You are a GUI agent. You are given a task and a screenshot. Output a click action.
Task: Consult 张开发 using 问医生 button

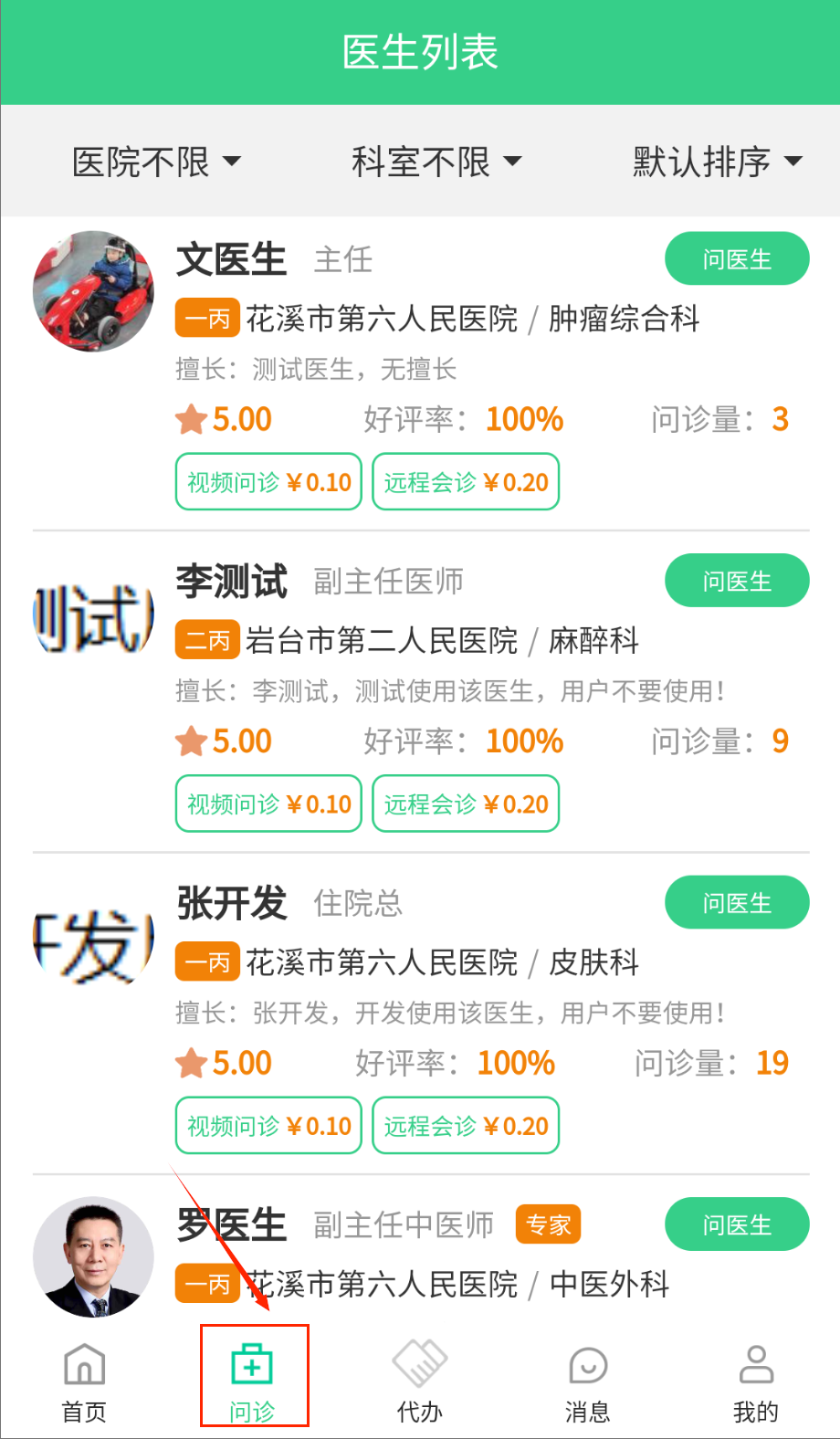pyautogui.click(x=736, y=903)
